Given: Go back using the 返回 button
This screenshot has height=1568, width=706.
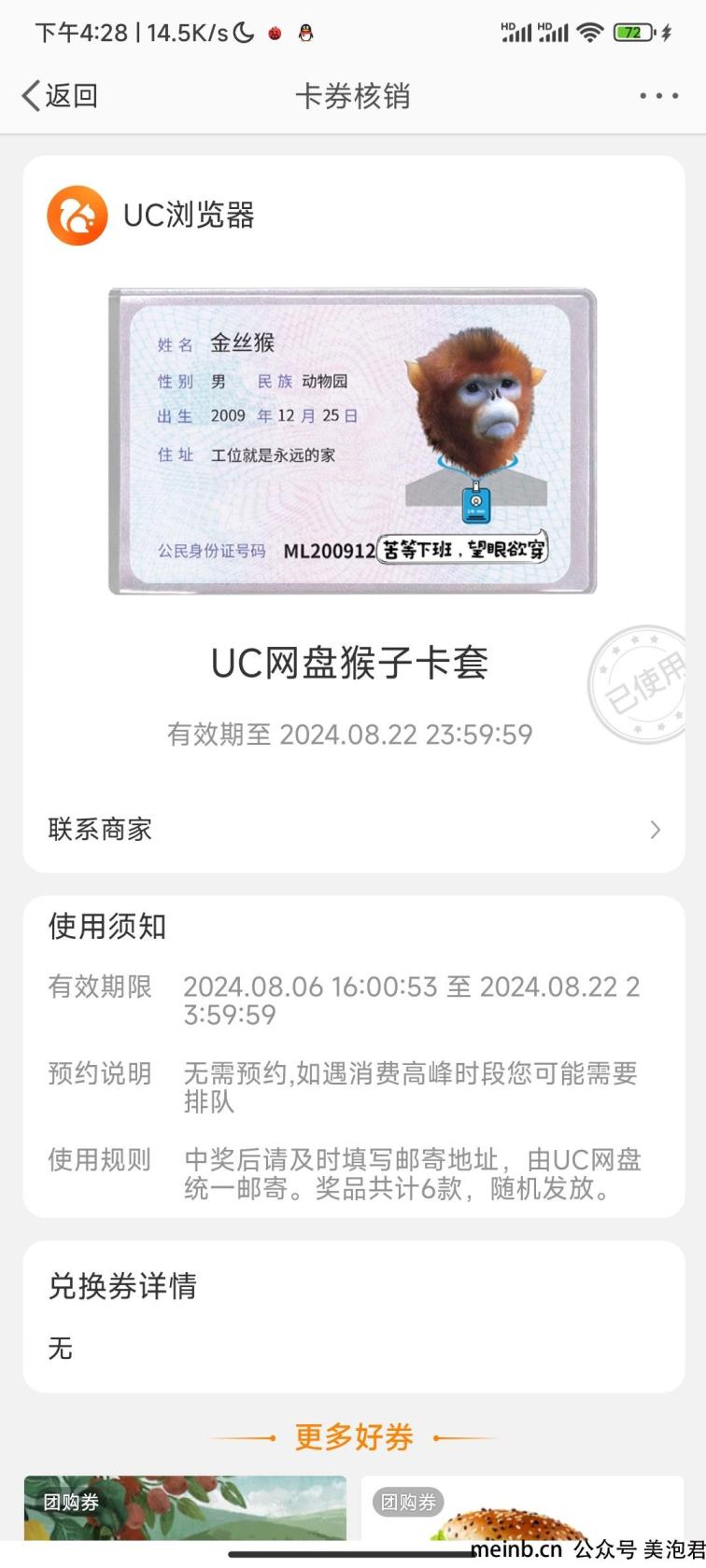Looking at the screenshot, I should click(60, 95).
